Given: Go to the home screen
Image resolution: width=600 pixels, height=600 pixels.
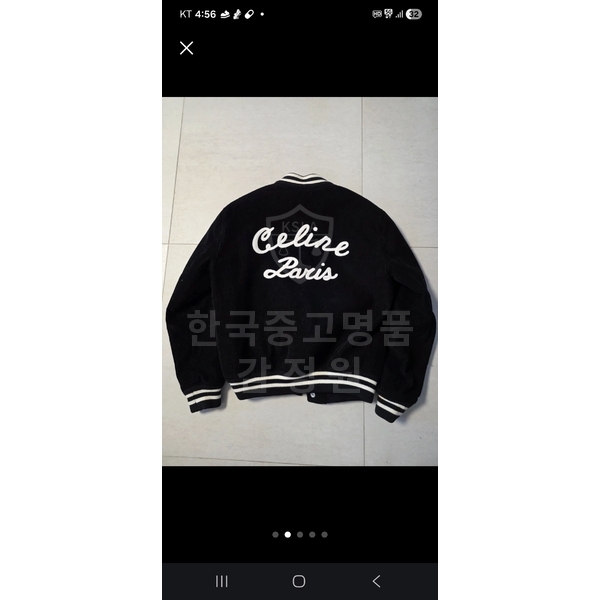Looking at the screenshot, I should coord(299,581).
